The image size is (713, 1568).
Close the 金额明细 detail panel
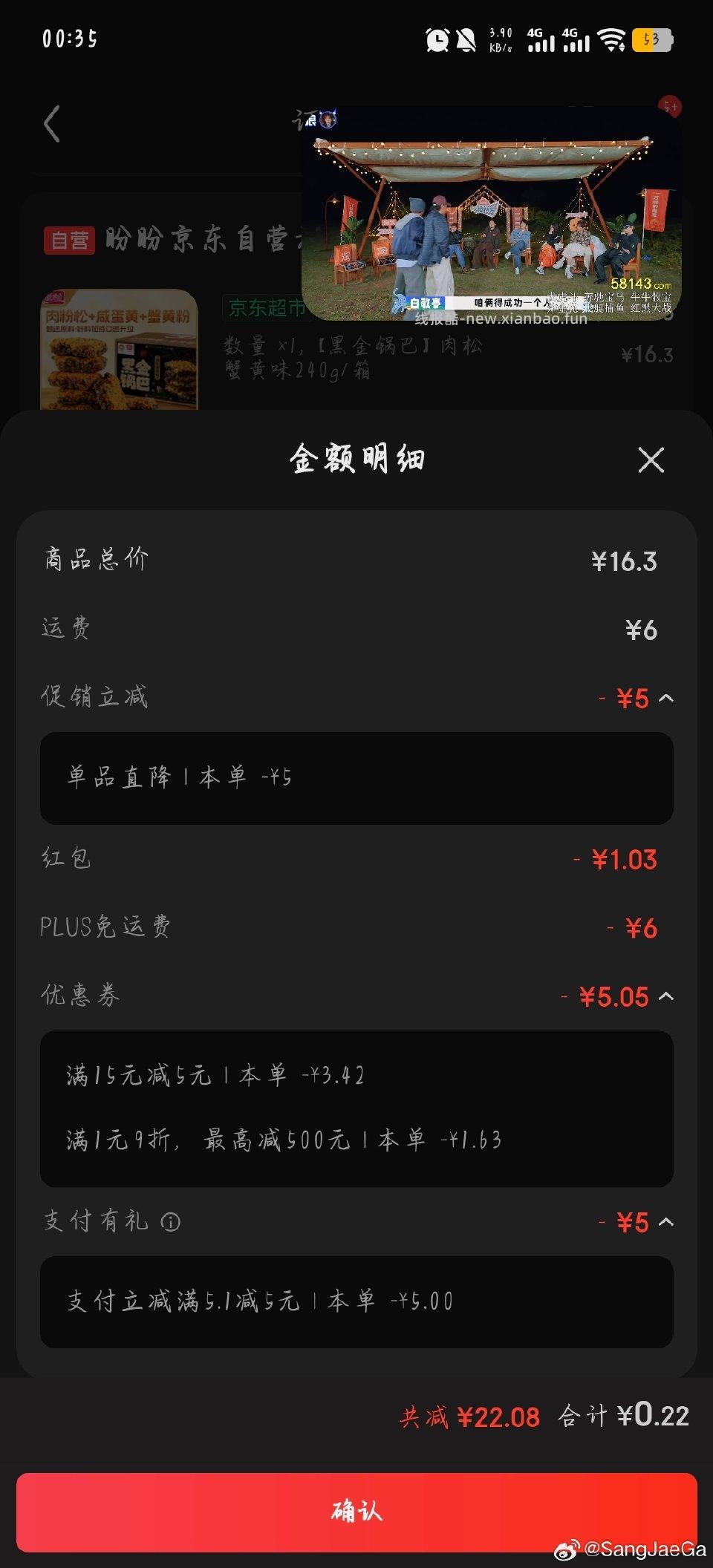click(651, 460)
